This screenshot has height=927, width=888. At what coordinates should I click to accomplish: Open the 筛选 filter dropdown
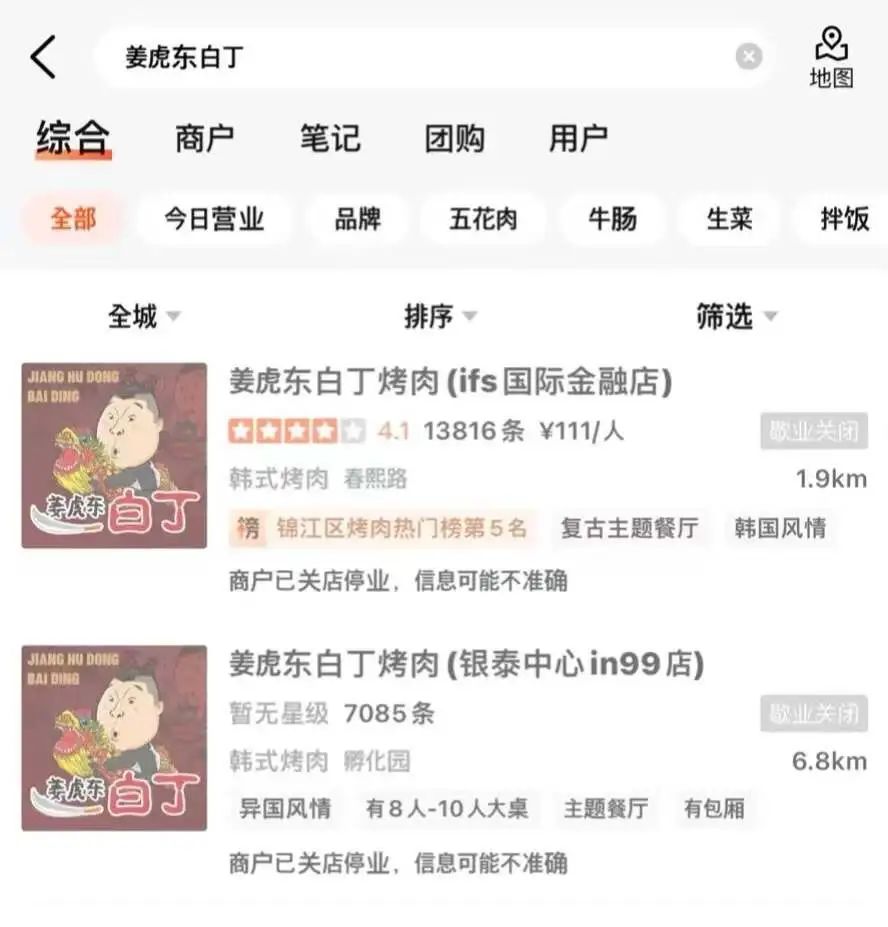click(x=736, y=317)
